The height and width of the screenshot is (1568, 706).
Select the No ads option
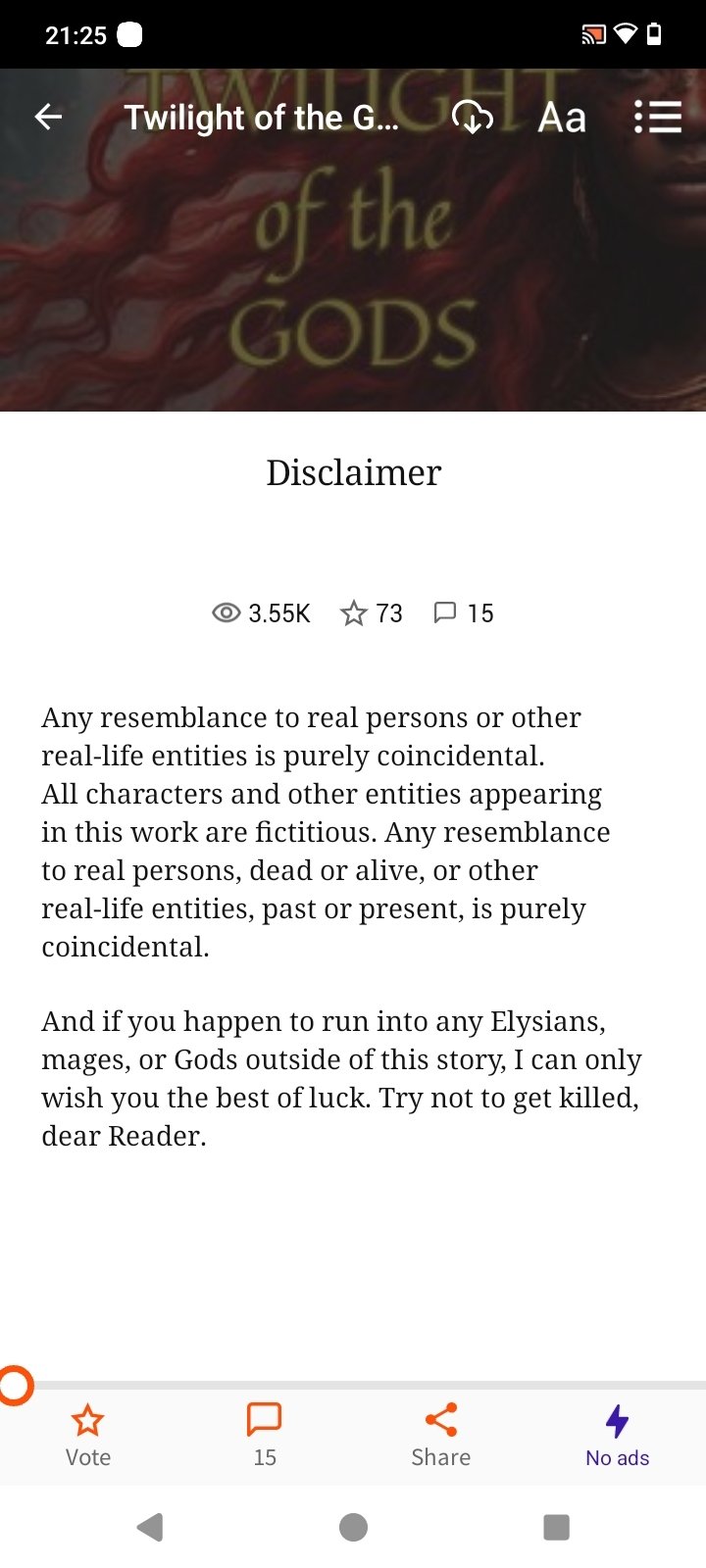point(618,1436)
